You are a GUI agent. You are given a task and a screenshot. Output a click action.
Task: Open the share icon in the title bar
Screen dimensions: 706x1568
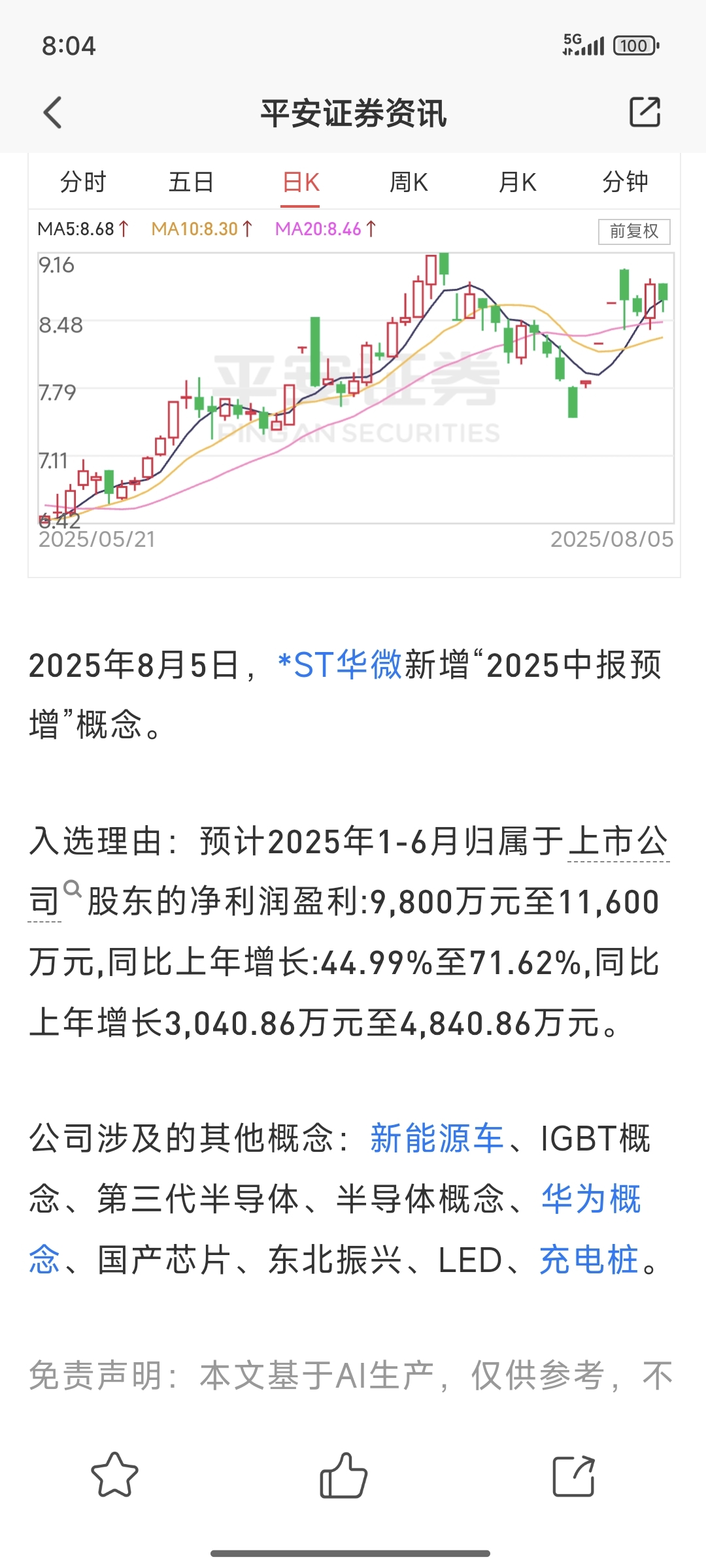pyautogui.click(x=645, y=112)
